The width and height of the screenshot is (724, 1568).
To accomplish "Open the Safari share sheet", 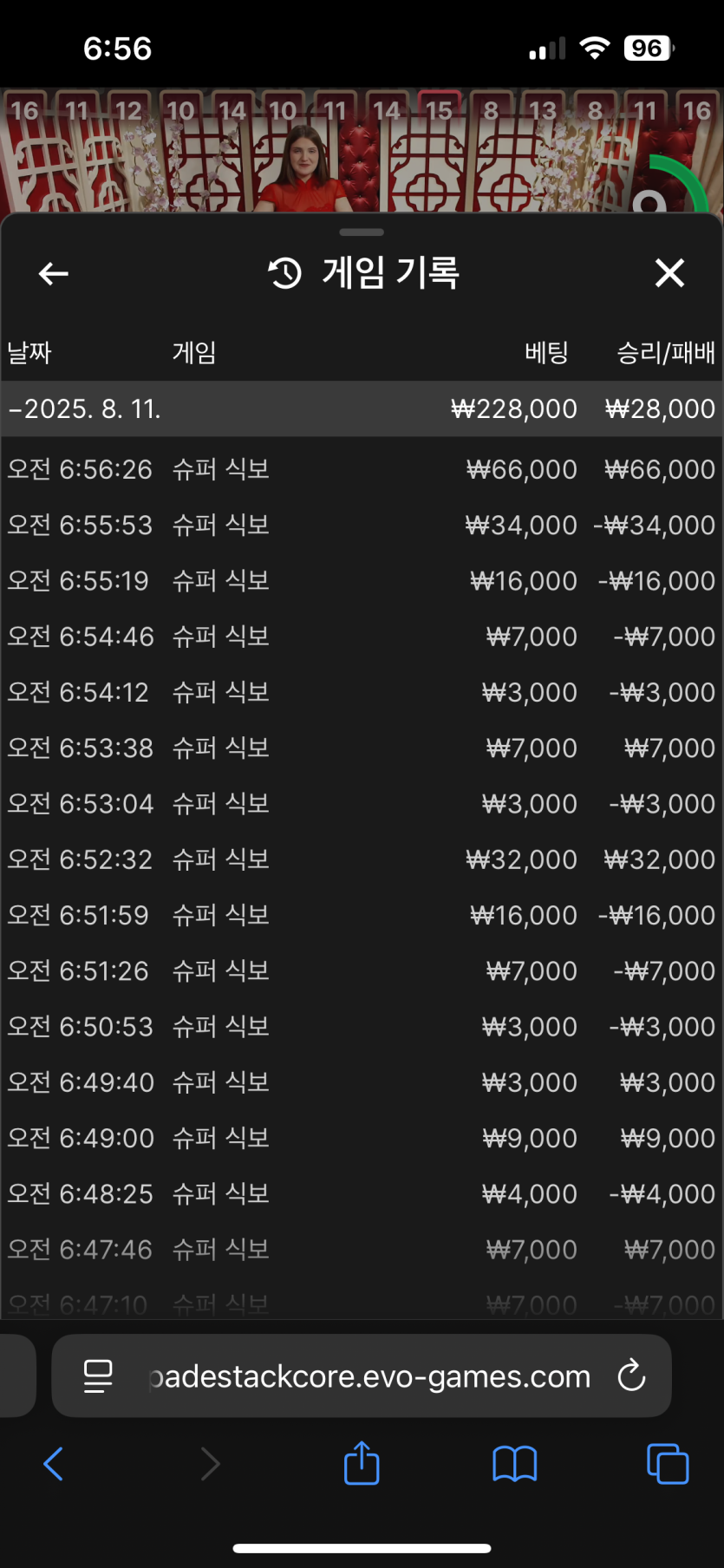I will point(362,1464).
